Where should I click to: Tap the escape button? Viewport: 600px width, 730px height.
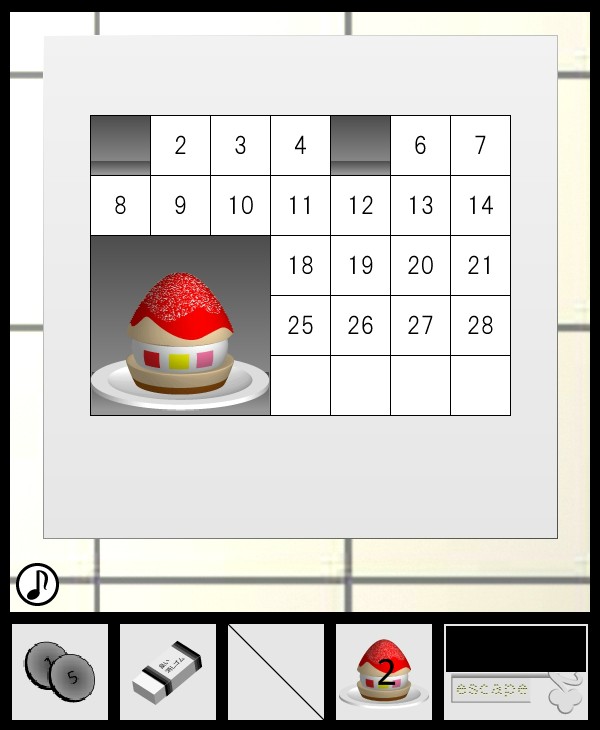pos(491,689)
